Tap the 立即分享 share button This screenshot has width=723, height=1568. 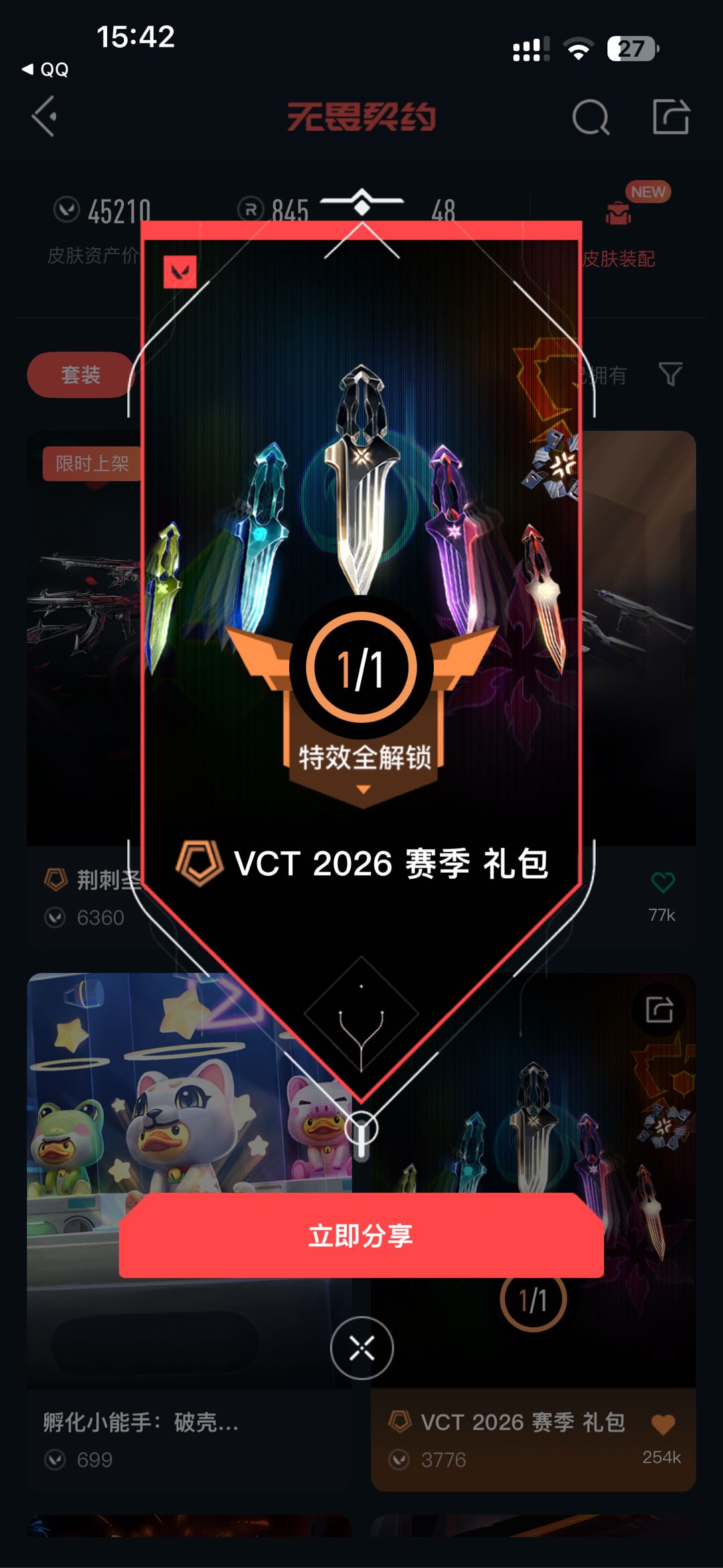[361, 1235]
